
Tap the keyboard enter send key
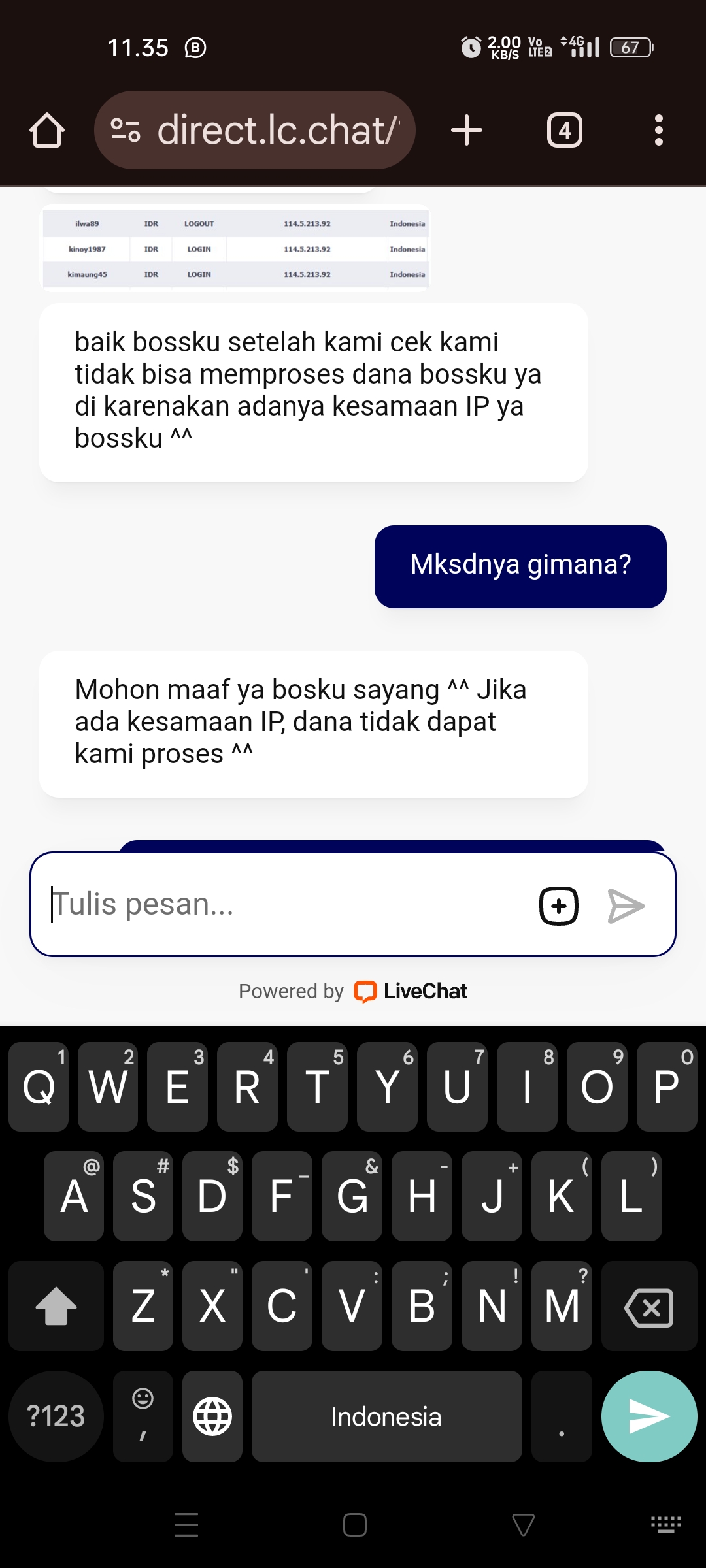pos(648,1416)
